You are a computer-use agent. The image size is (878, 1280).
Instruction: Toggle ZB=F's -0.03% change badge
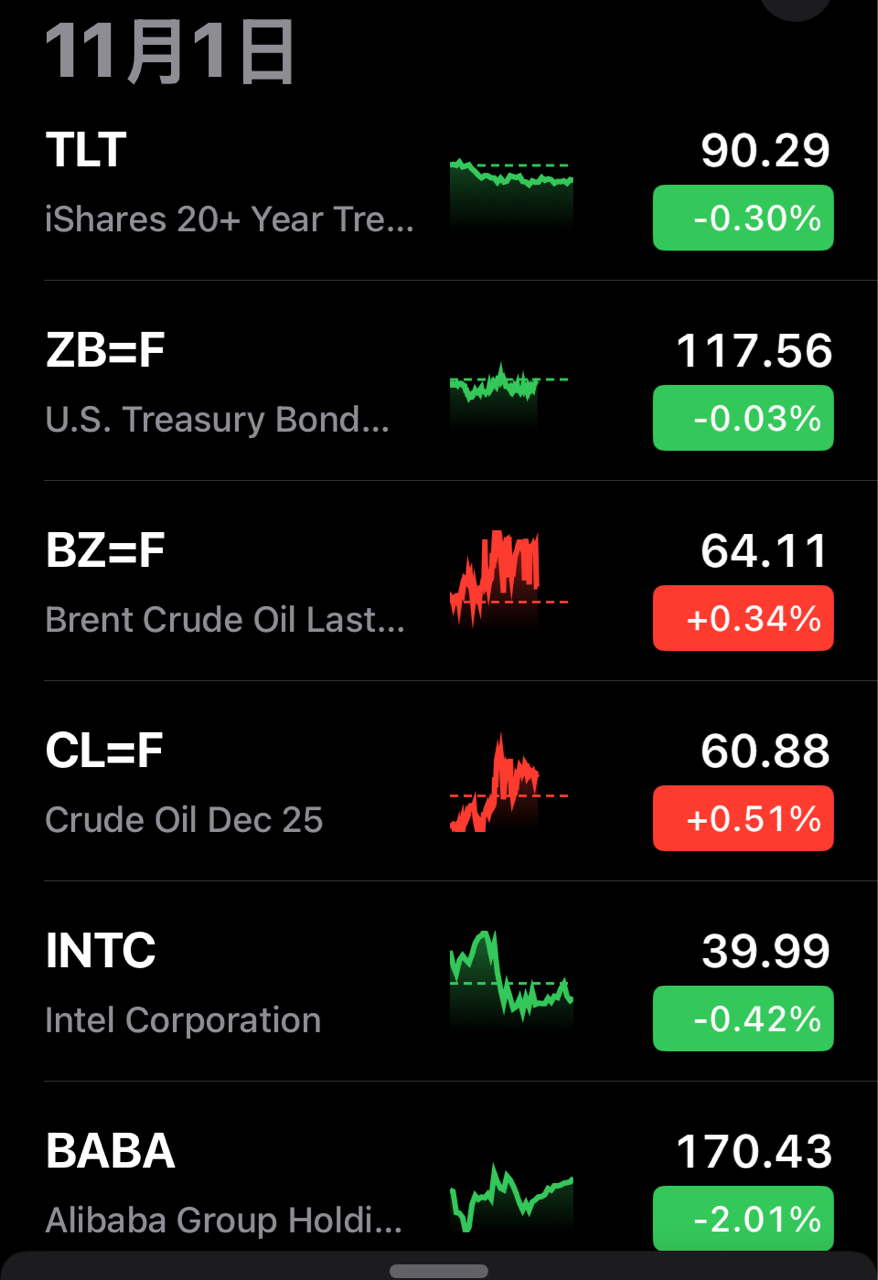[743, 418]
